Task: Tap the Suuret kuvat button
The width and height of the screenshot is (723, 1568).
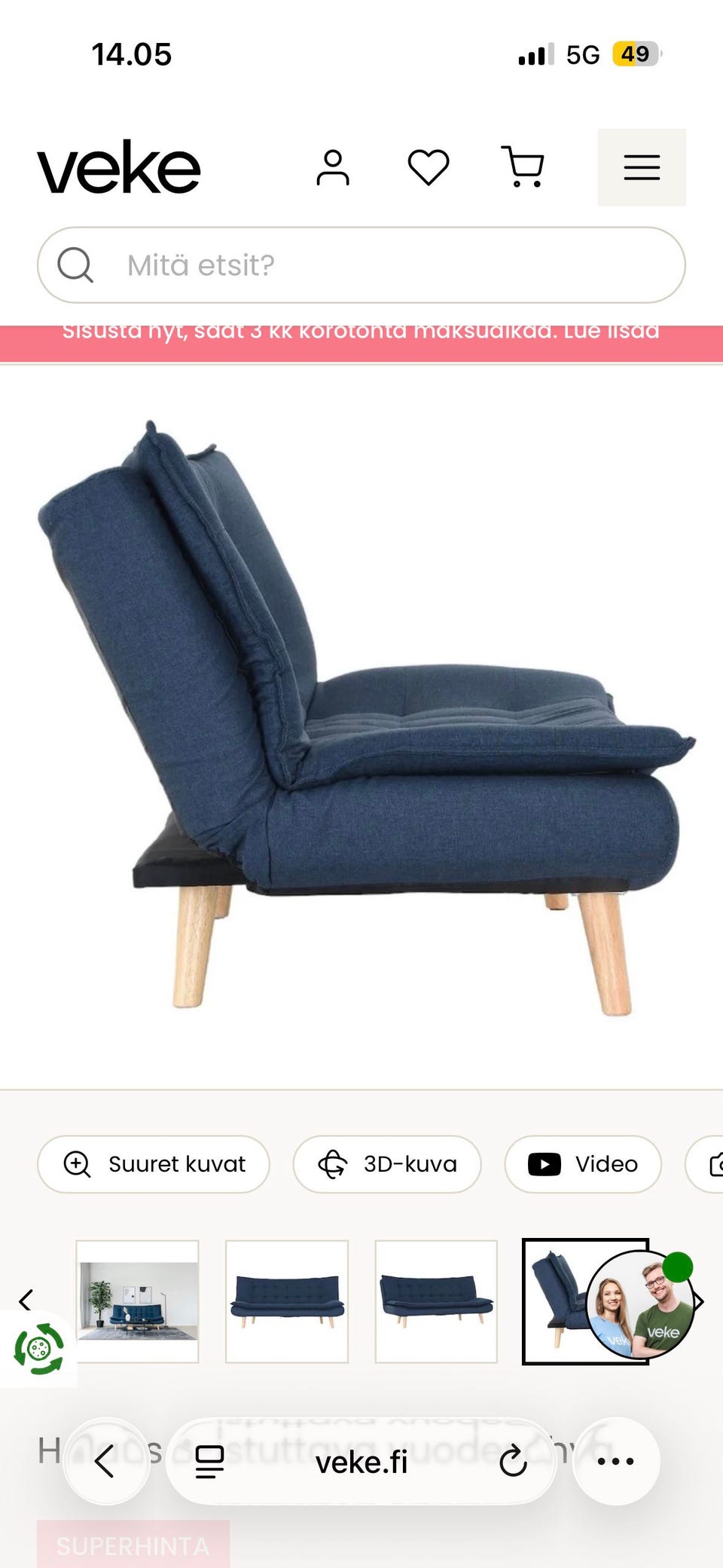Action: 154,1164
